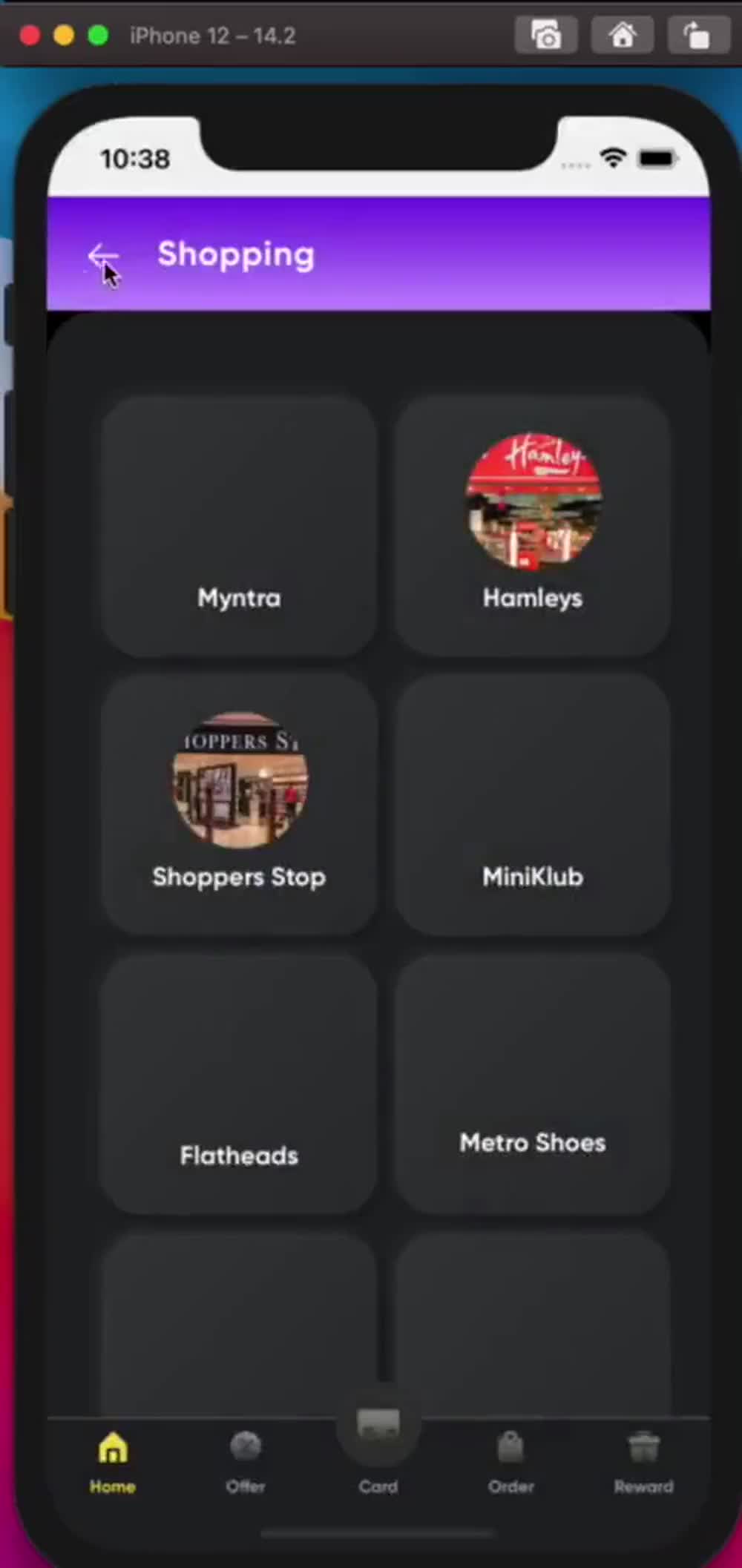742x1568 pixels.
Task: Switch to the Offer tab
Action: point(246,1463)
